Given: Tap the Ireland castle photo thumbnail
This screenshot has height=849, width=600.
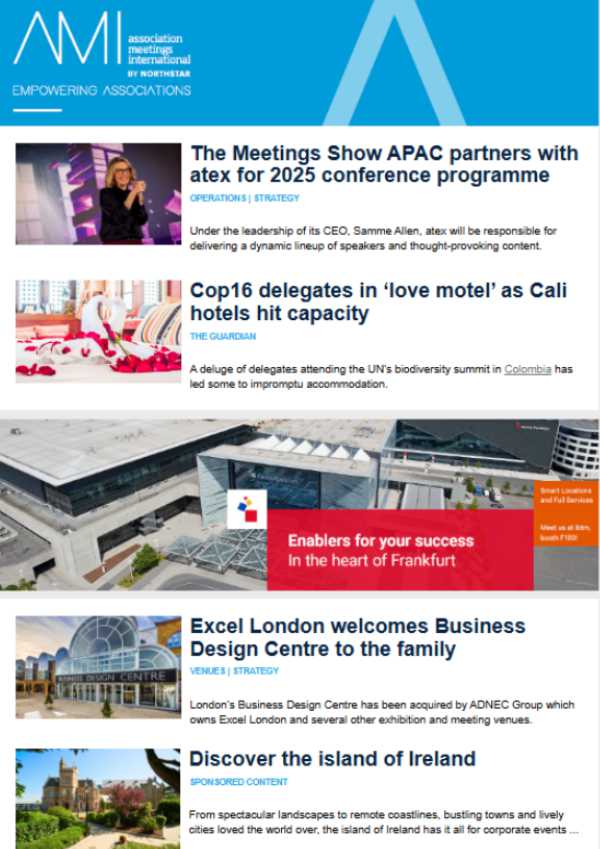Looking at the screenshot, I should 98,797.
